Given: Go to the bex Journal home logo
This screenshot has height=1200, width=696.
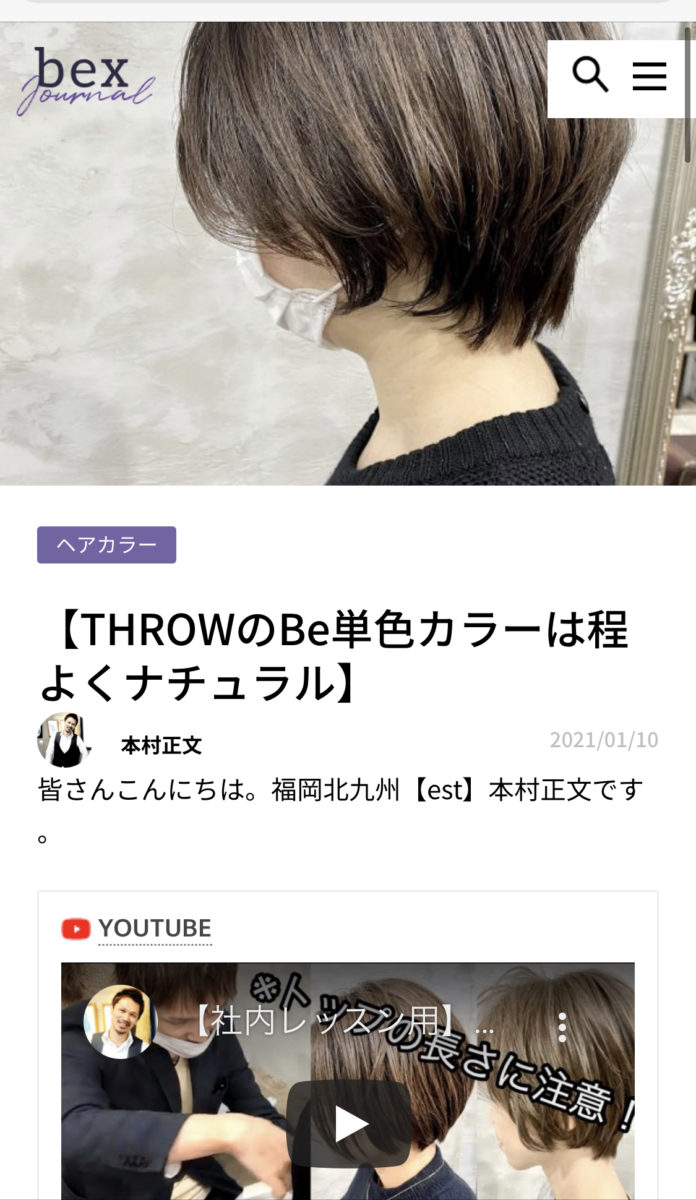Looking at the screenshot, I should (x=84, y=79).
